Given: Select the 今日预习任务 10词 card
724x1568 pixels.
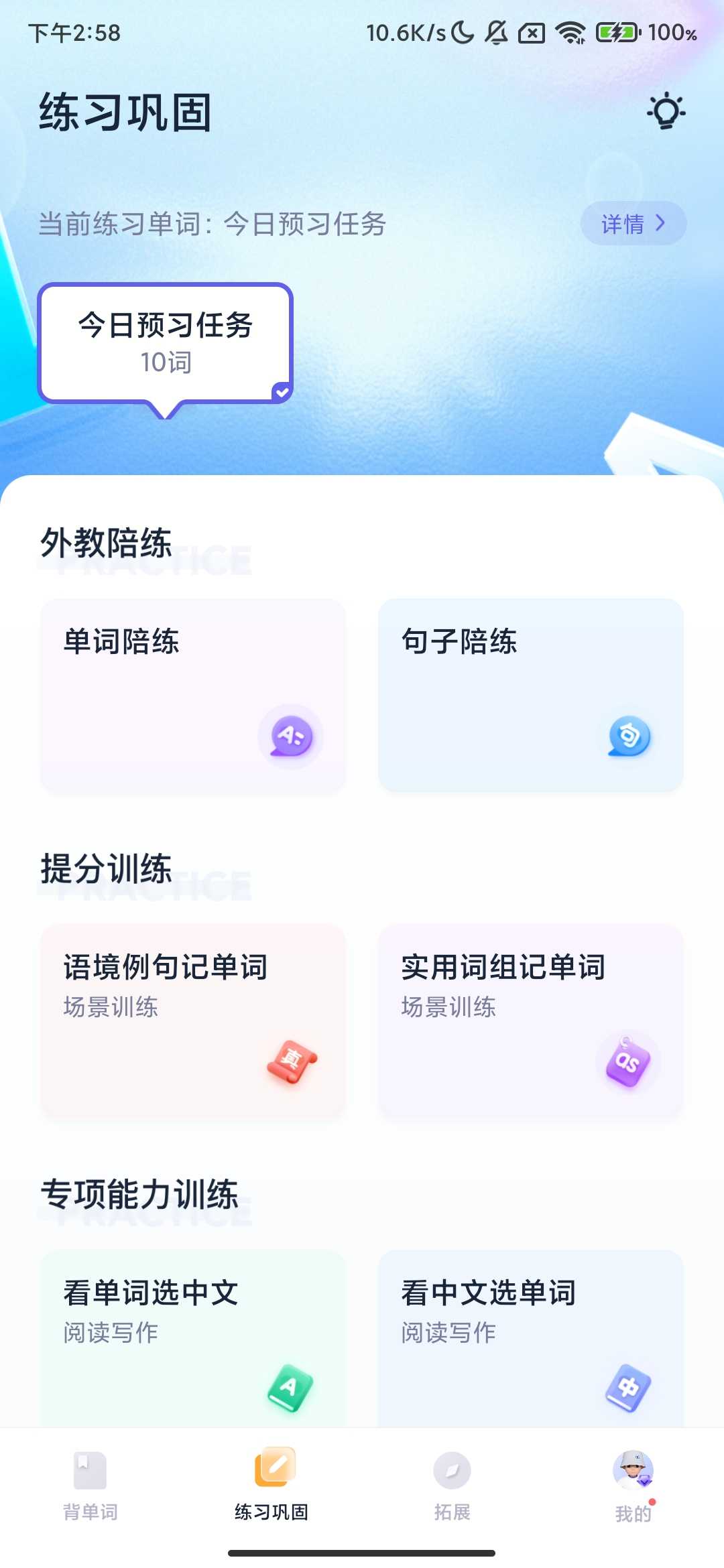Looking at the screenshot, I should point(166,343).
